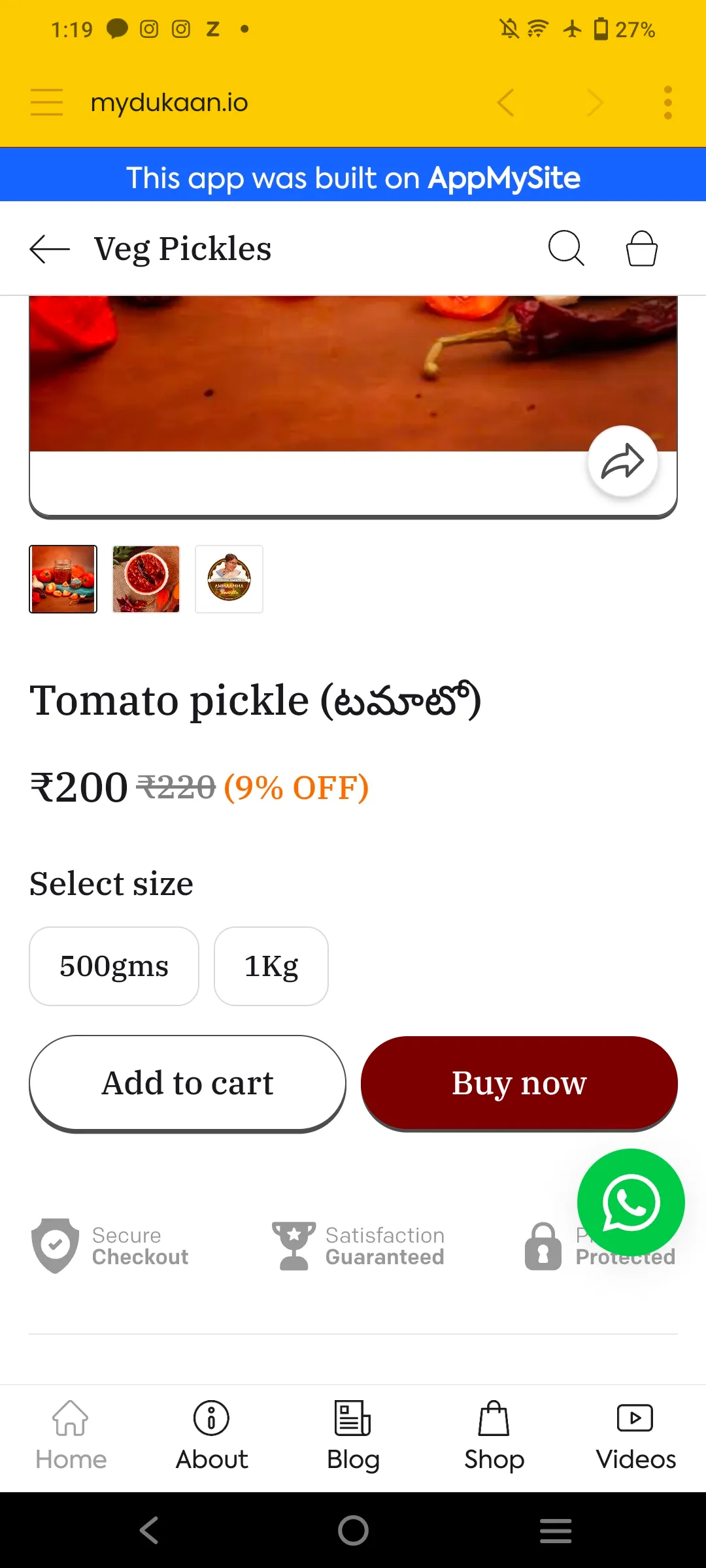This screenshot has height=1568, width=706.
Task: Open the three-dot overflow menu
Action: tap(667, 103)
